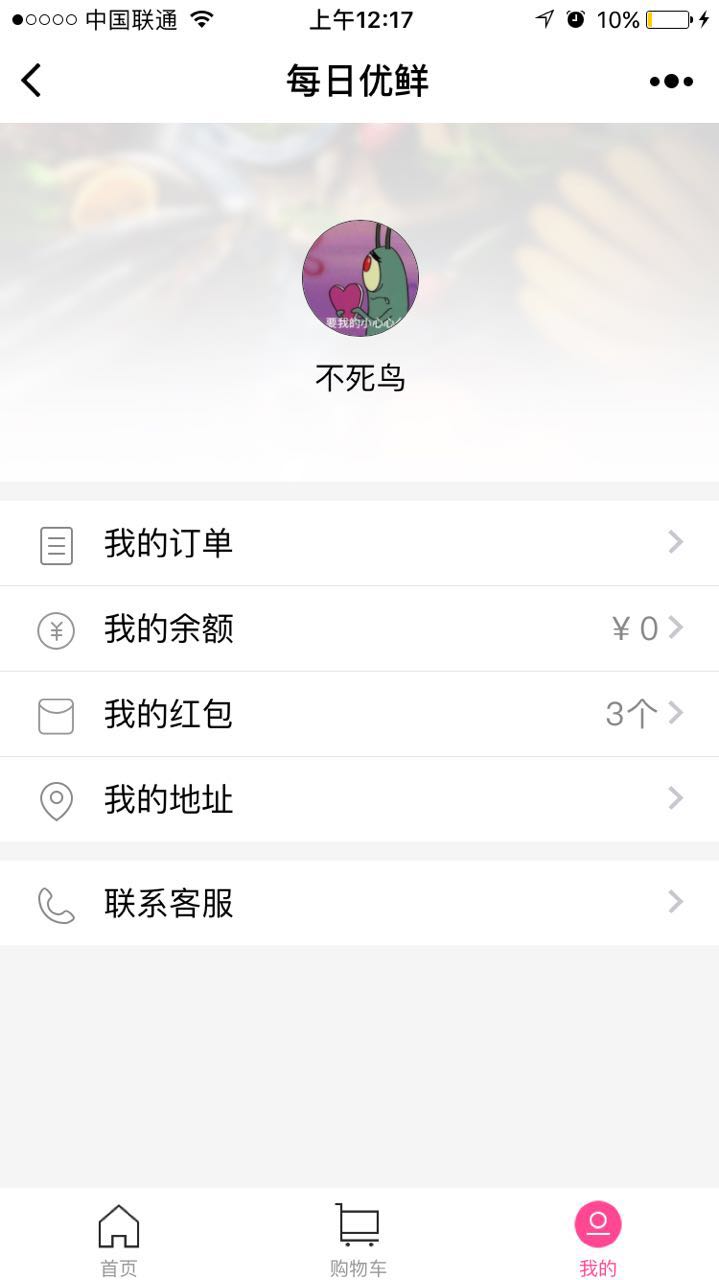Select 联系客服 to contact support

click(359, 903)
